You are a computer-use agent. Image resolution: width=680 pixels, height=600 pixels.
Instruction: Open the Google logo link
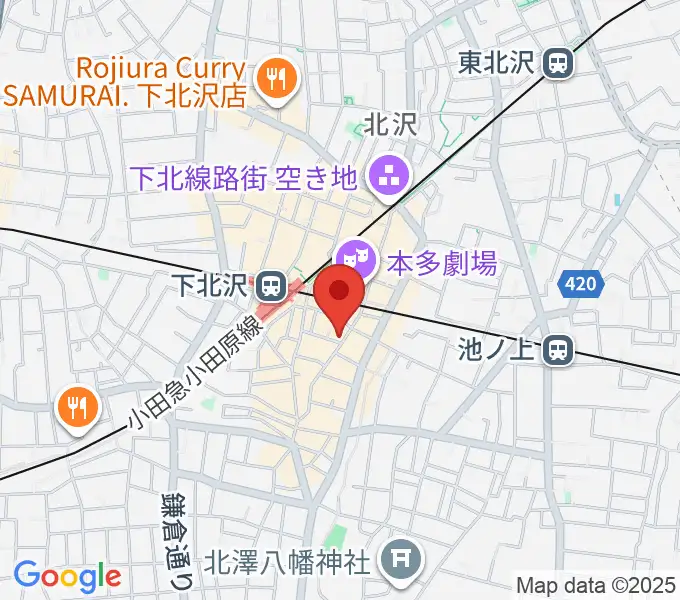[67, 575]
